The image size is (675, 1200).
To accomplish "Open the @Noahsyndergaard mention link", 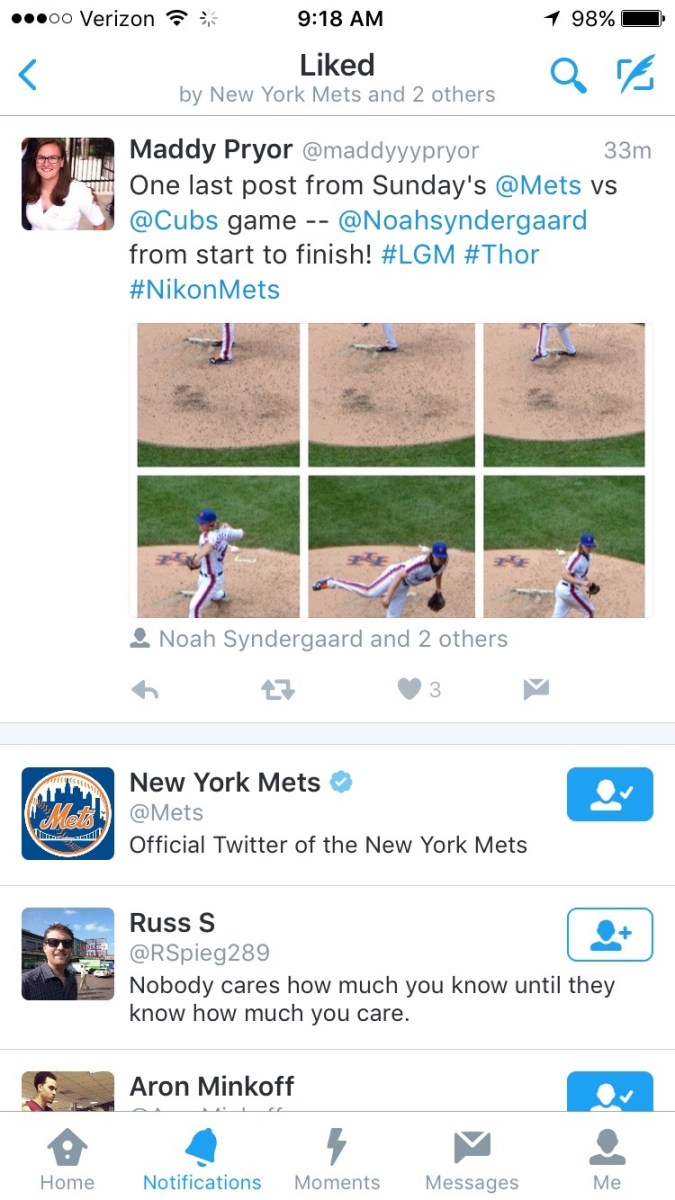I will [x=474, y=220].
